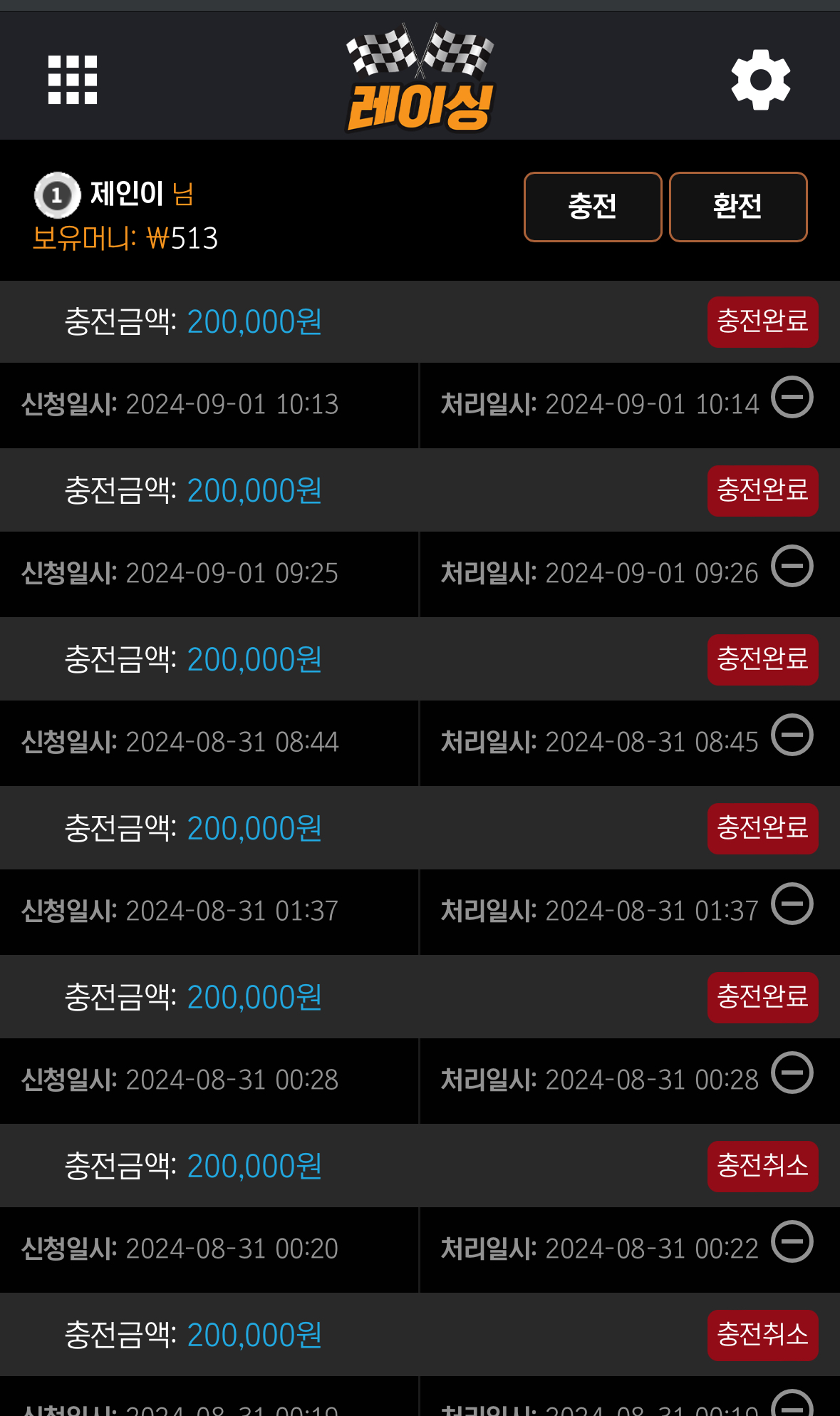Remove the record processed 2024-09-01 10:14
The image size is (840, 1416).
(792, 397)
